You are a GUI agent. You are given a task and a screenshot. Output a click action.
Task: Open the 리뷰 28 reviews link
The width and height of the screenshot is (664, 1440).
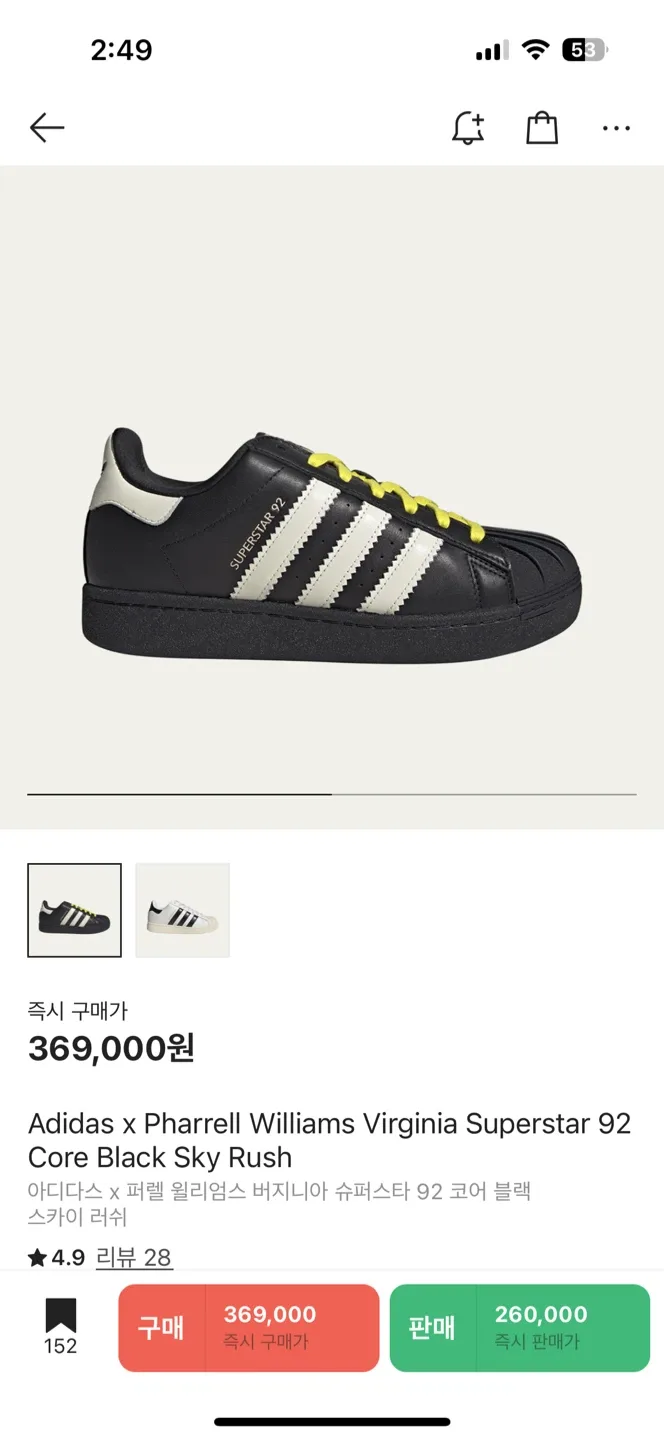[x=134, y=1257]
